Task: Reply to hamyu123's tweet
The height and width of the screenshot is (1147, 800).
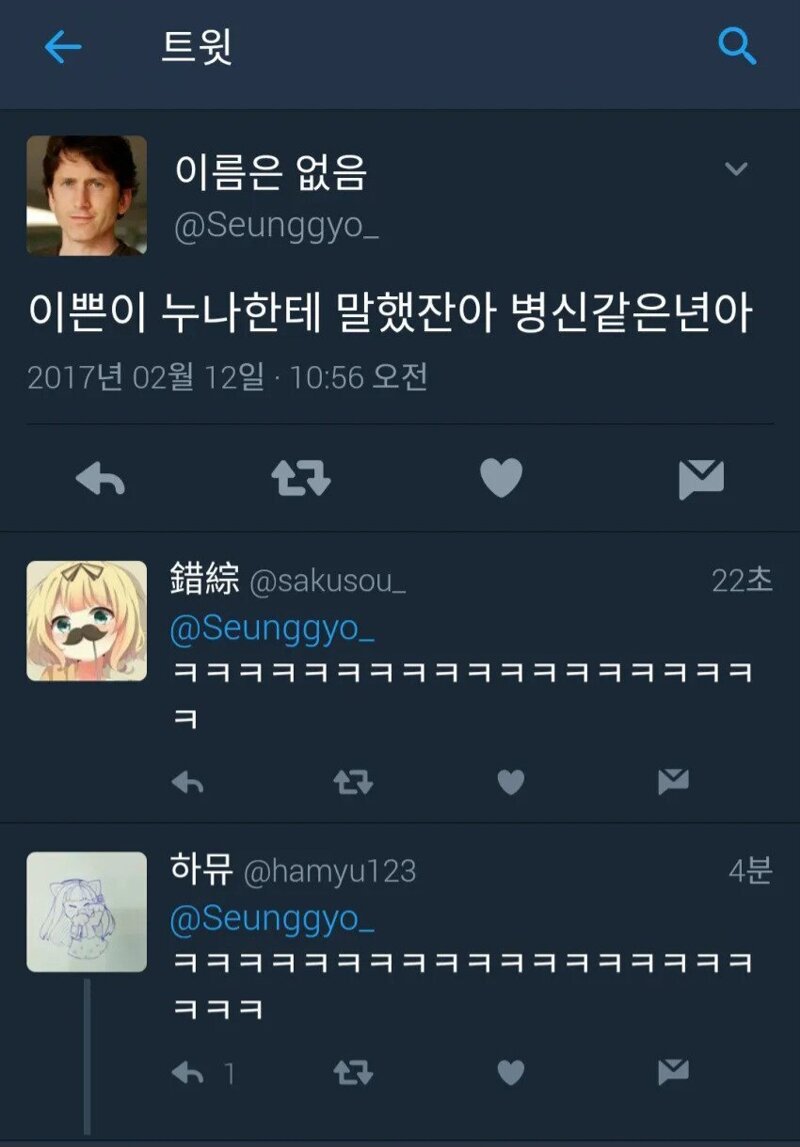Action: click(x=188, y=1073)
